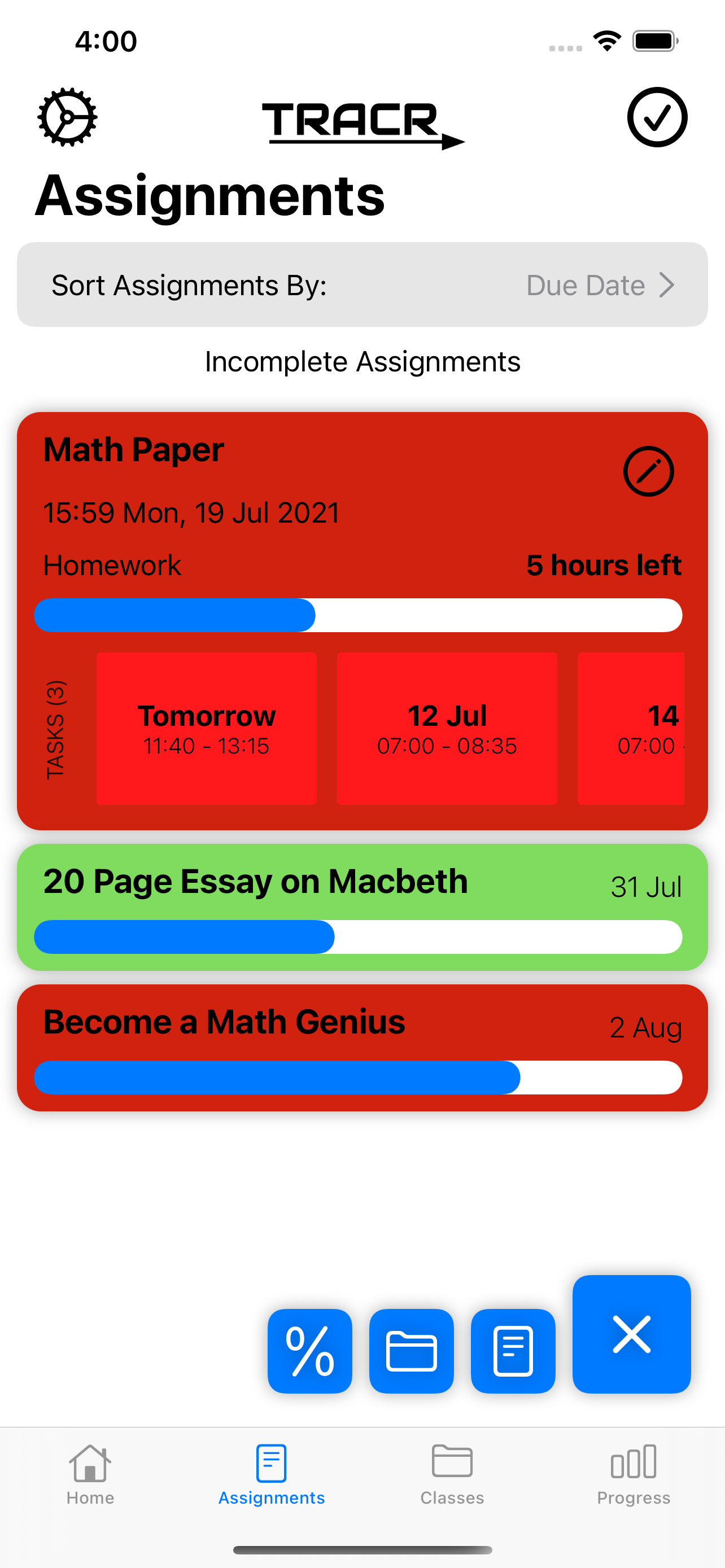This screenshot has width=725, height=1568.
Task: Edit the Math Paper assignment
Action: pyautogui.click(x=648, y=472)
